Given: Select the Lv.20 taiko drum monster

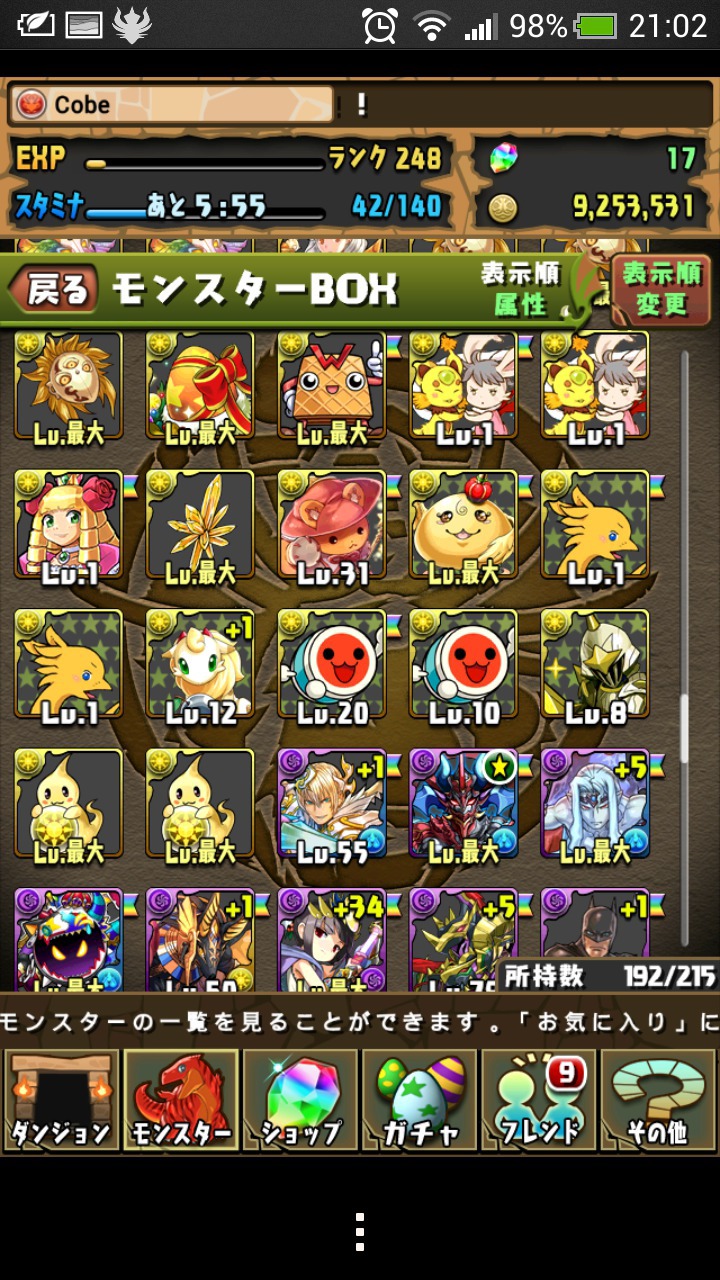Looking at the screenshot, I should point(332,664).
